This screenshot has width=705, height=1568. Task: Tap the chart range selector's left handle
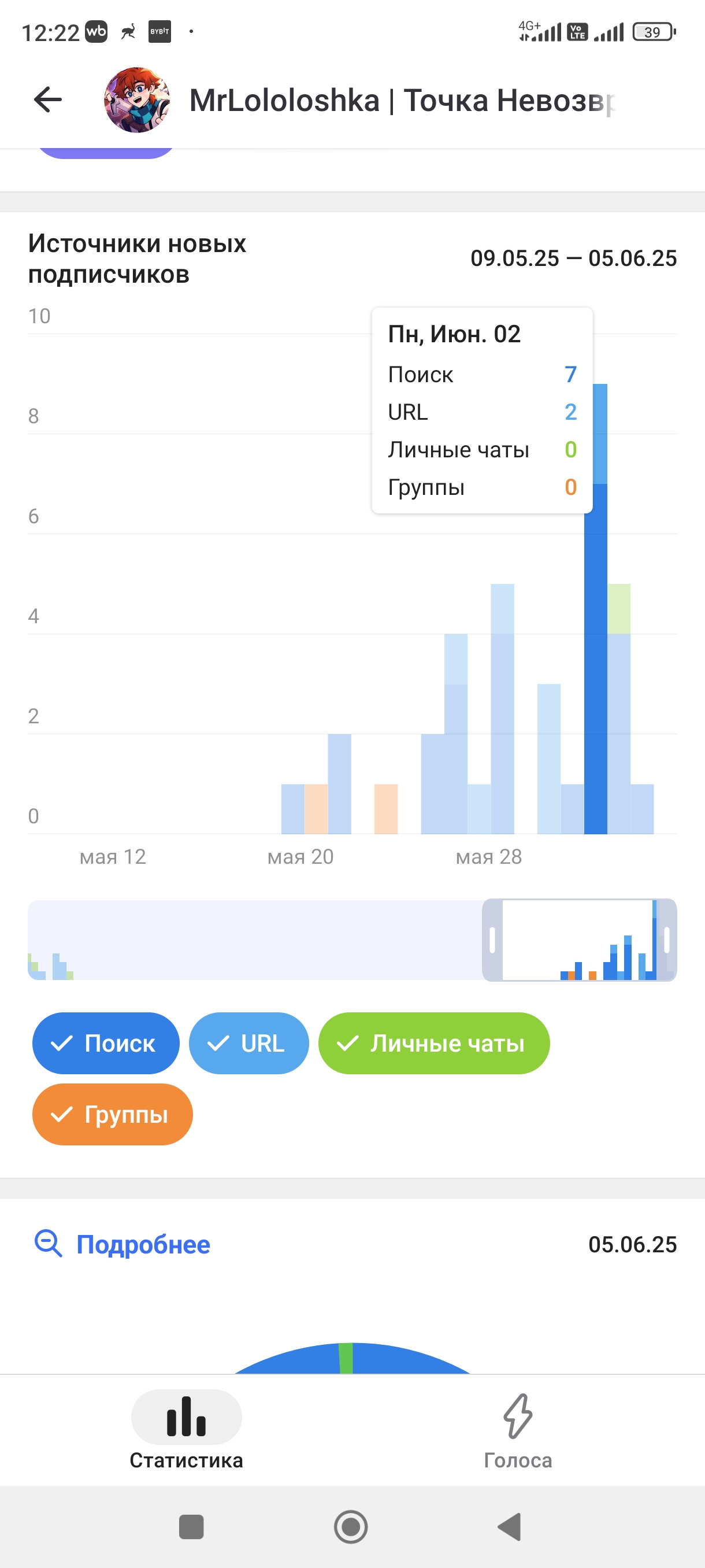492,940
